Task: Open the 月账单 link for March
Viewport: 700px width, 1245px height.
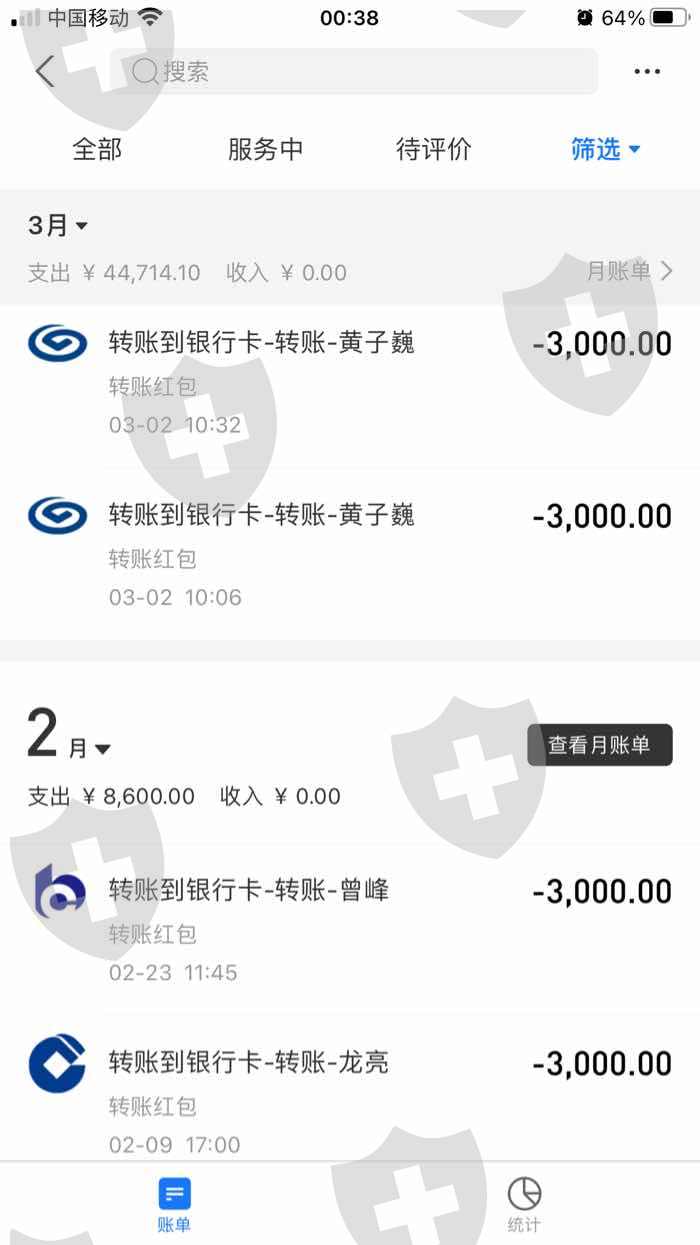Action: 630,271
